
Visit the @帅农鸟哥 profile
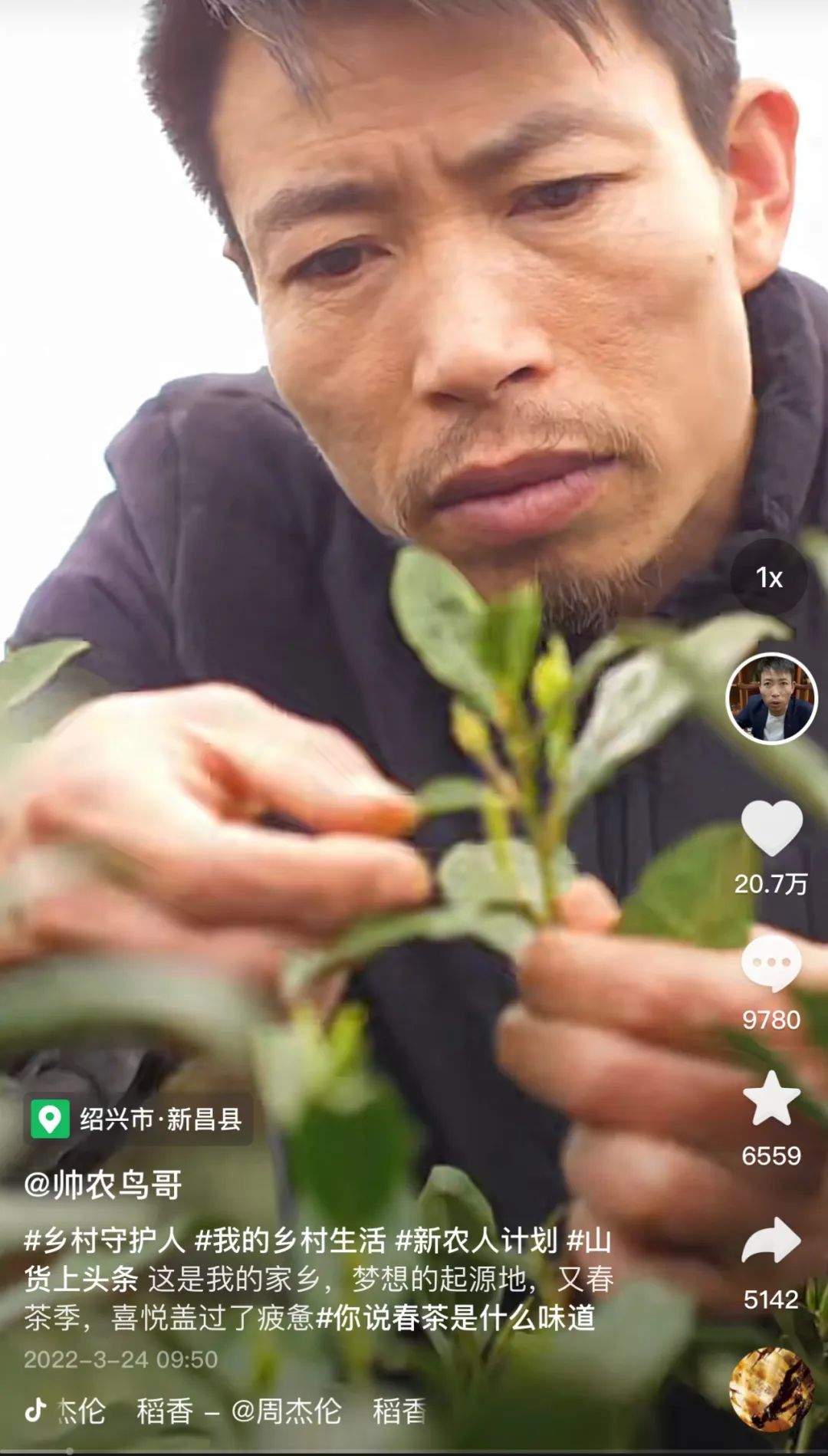coord(103,1185)
